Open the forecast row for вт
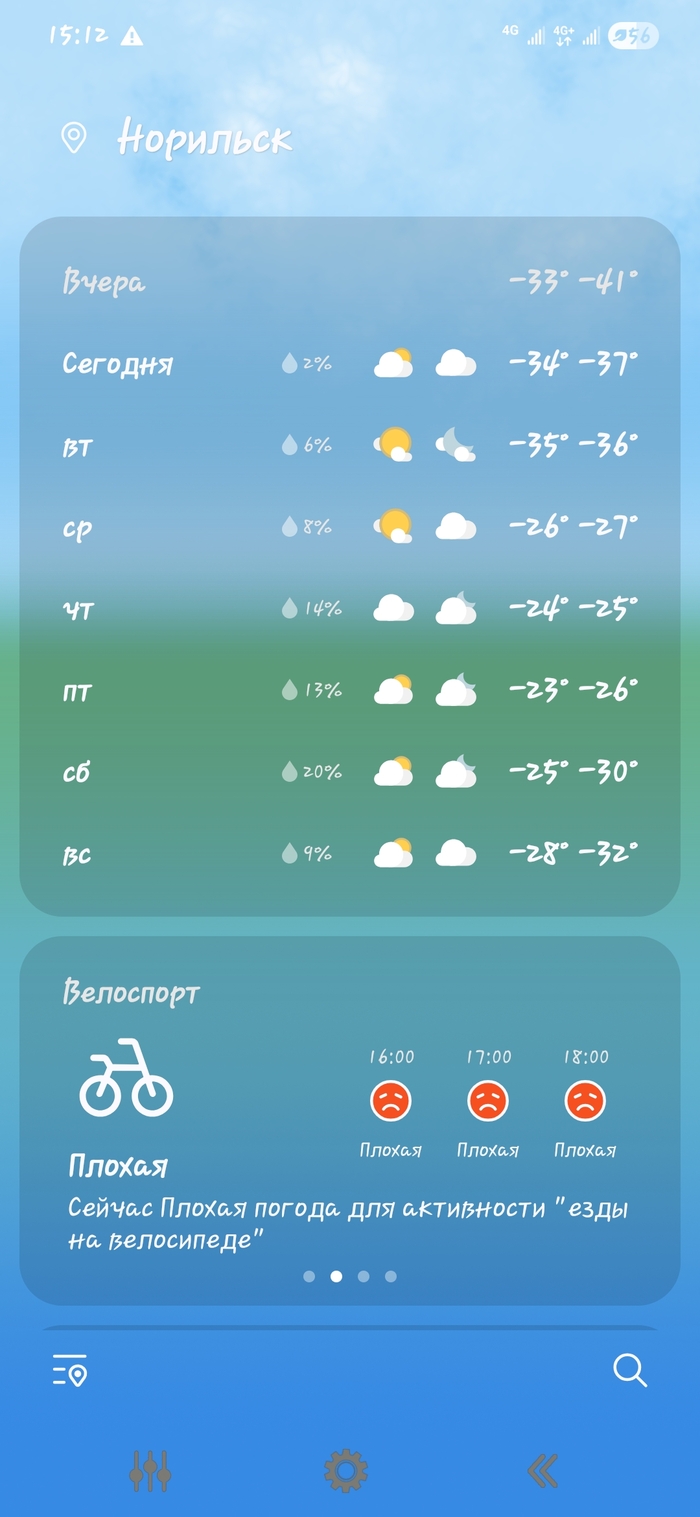Viewport: 700px width, 1517px height. pyautogui.click(x=350, y=444)
